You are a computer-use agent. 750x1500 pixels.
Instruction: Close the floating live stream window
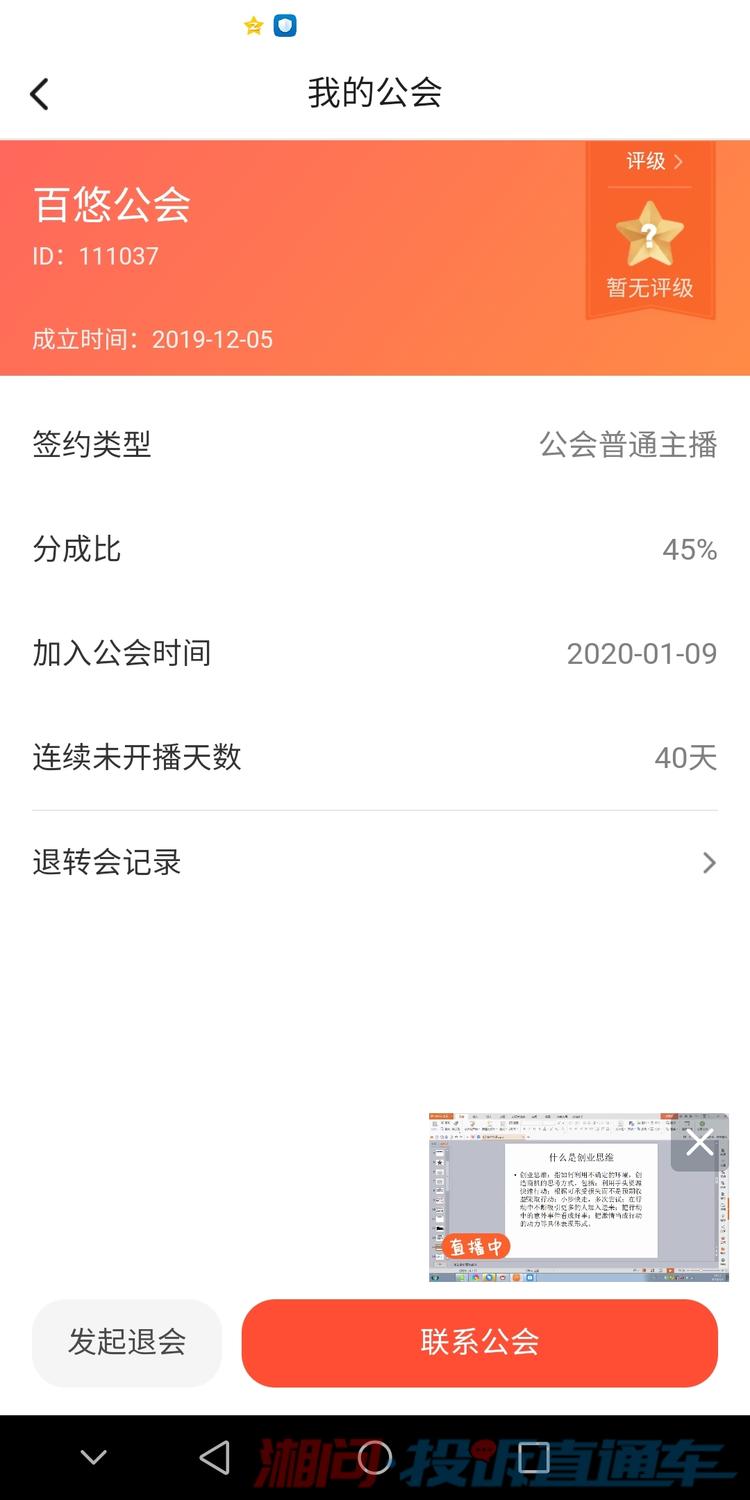coord(699,1143)
